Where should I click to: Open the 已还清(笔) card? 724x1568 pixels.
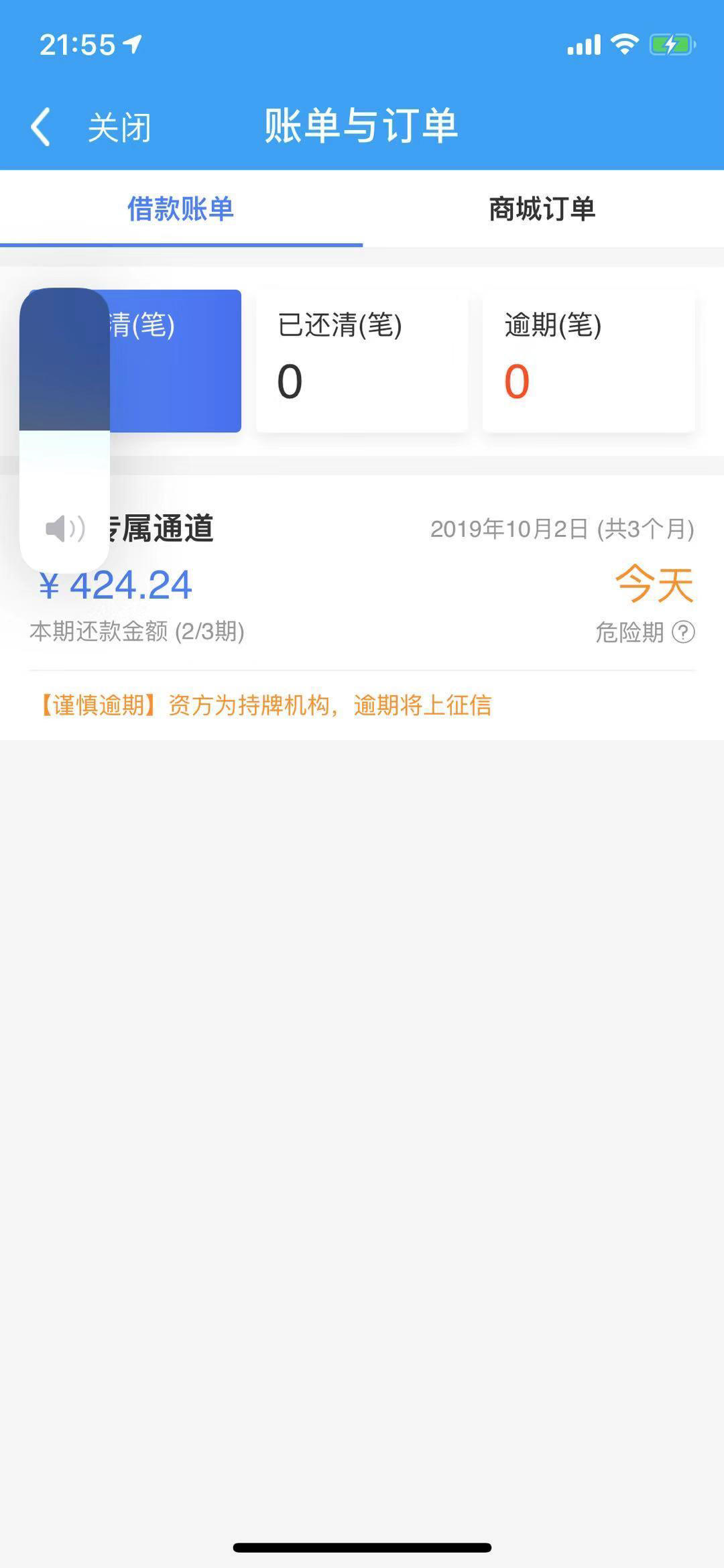[362, 361]
